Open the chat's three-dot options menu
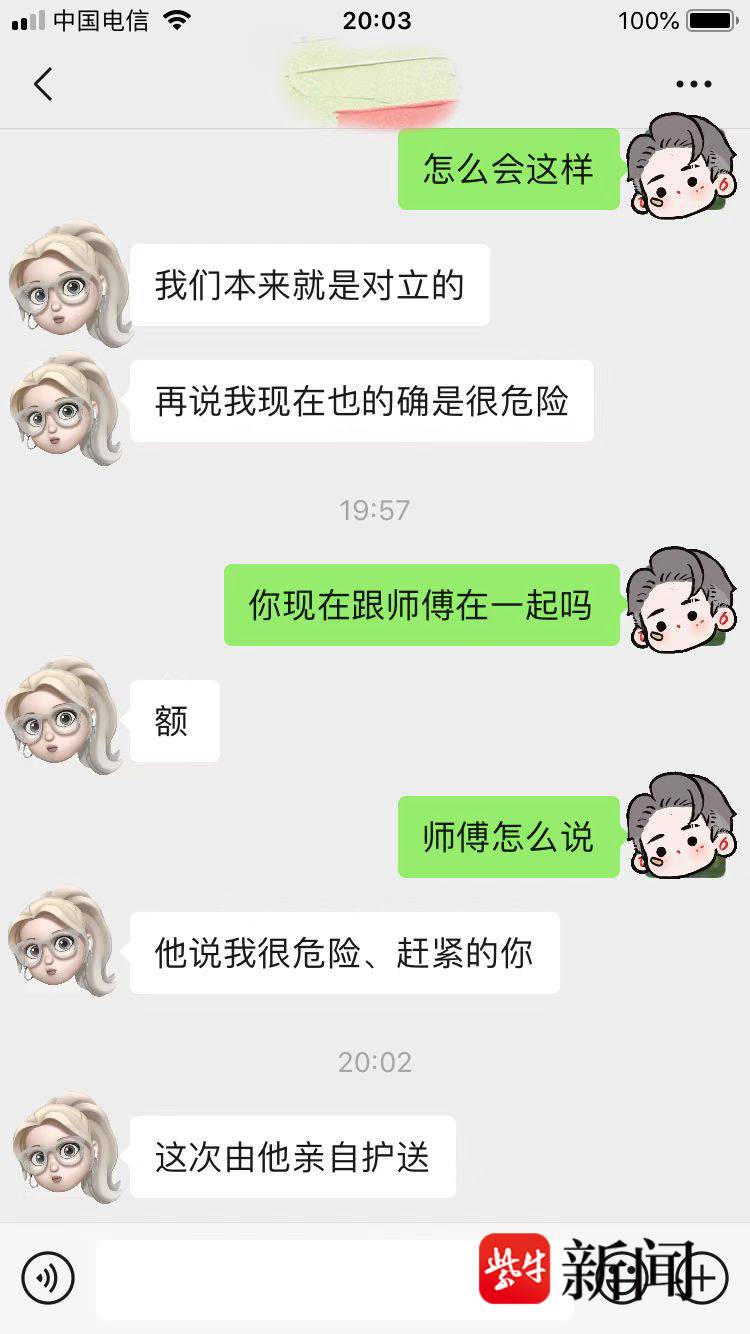750x1334 pixels. (x=693, y=85)
